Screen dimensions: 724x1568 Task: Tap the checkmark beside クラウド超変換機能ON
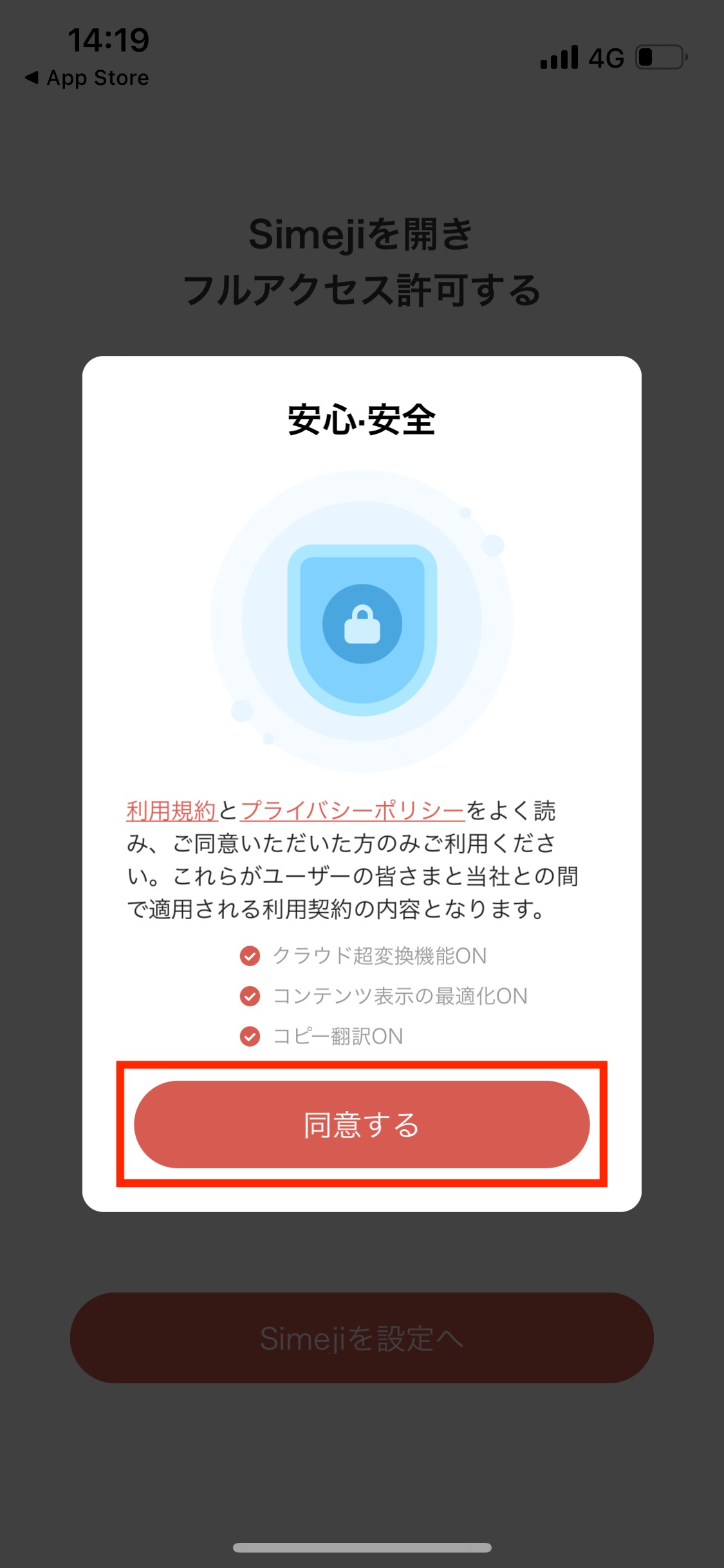[x=250, y=957]
